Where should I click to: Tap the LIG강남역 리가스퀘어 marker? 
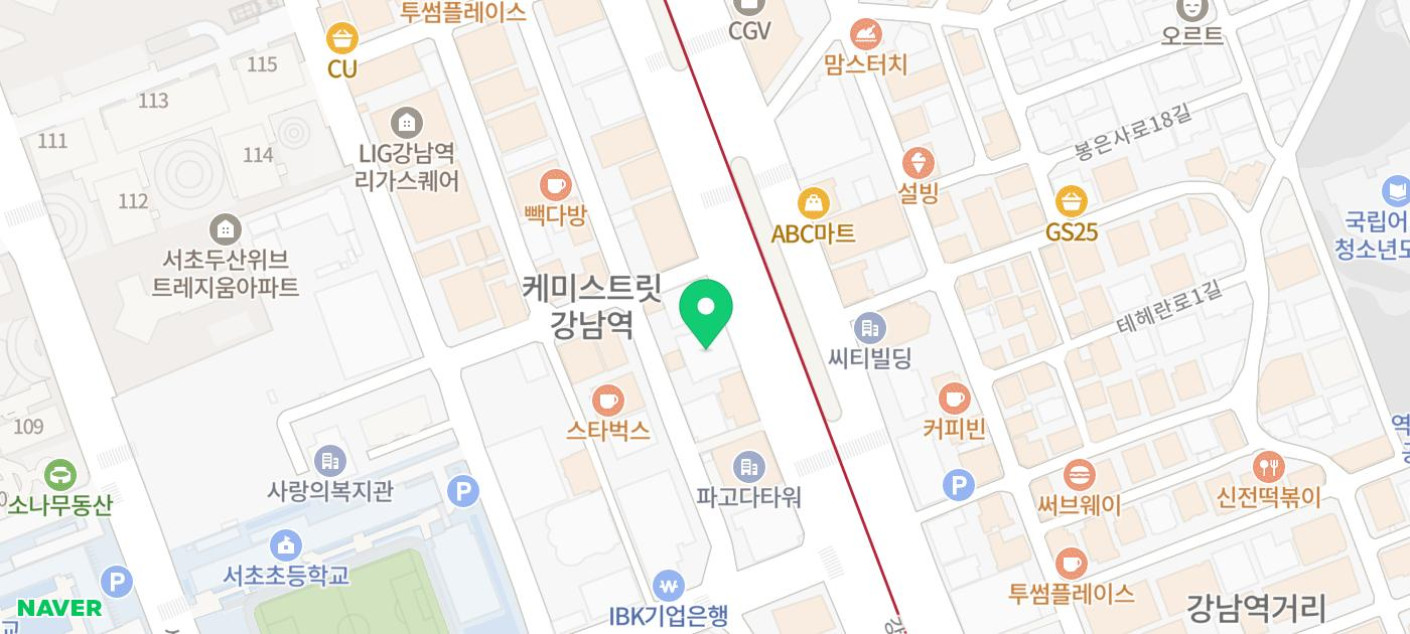point(406,123)
